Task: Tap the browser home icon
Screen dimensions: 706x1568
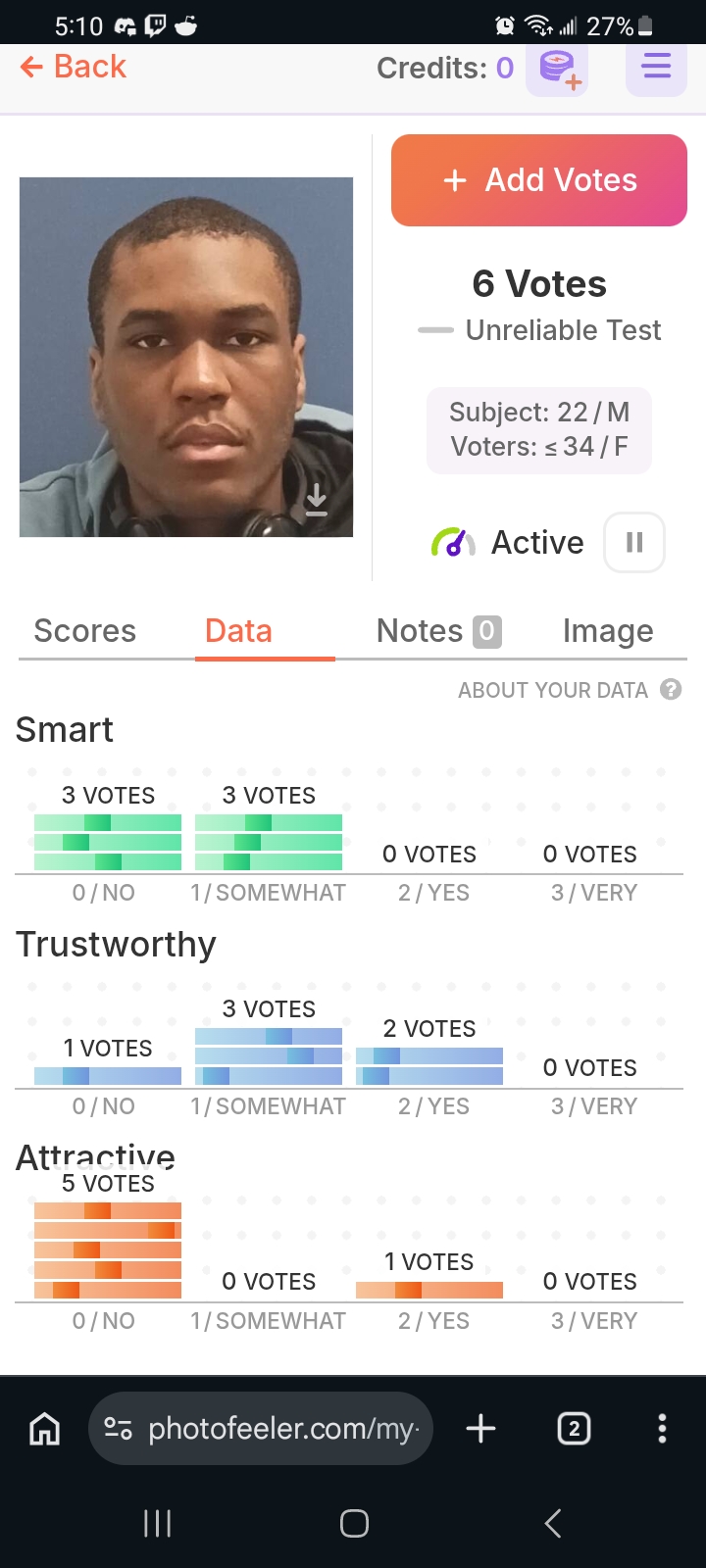Action: 42,1429
